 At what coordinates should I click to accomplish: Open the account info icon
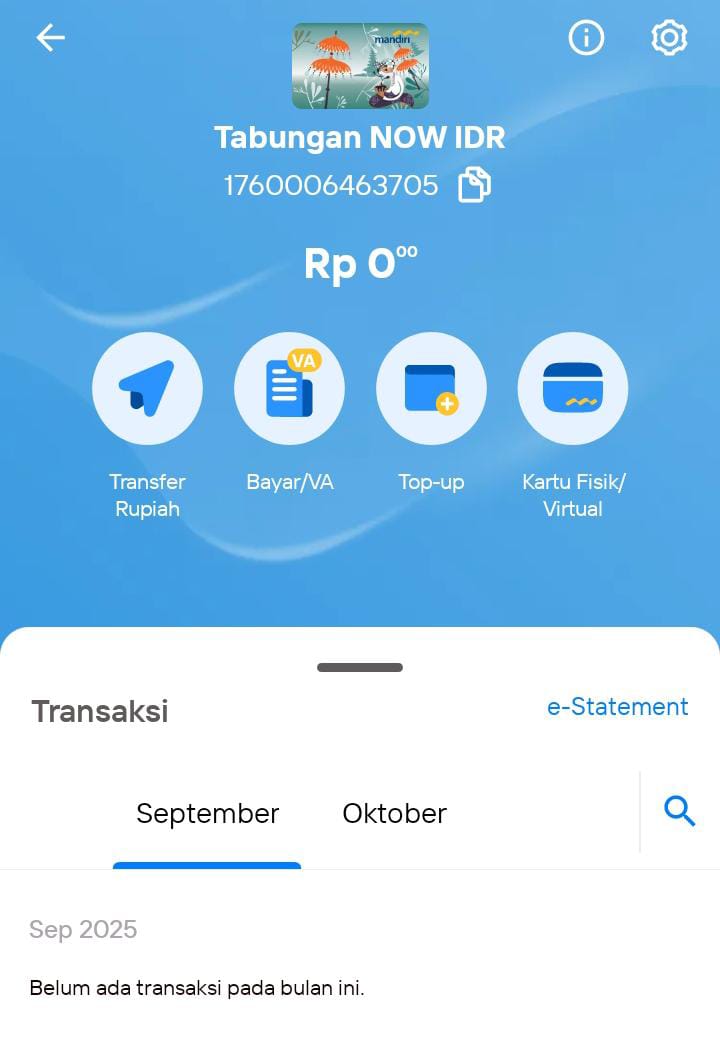pos(586,38)
